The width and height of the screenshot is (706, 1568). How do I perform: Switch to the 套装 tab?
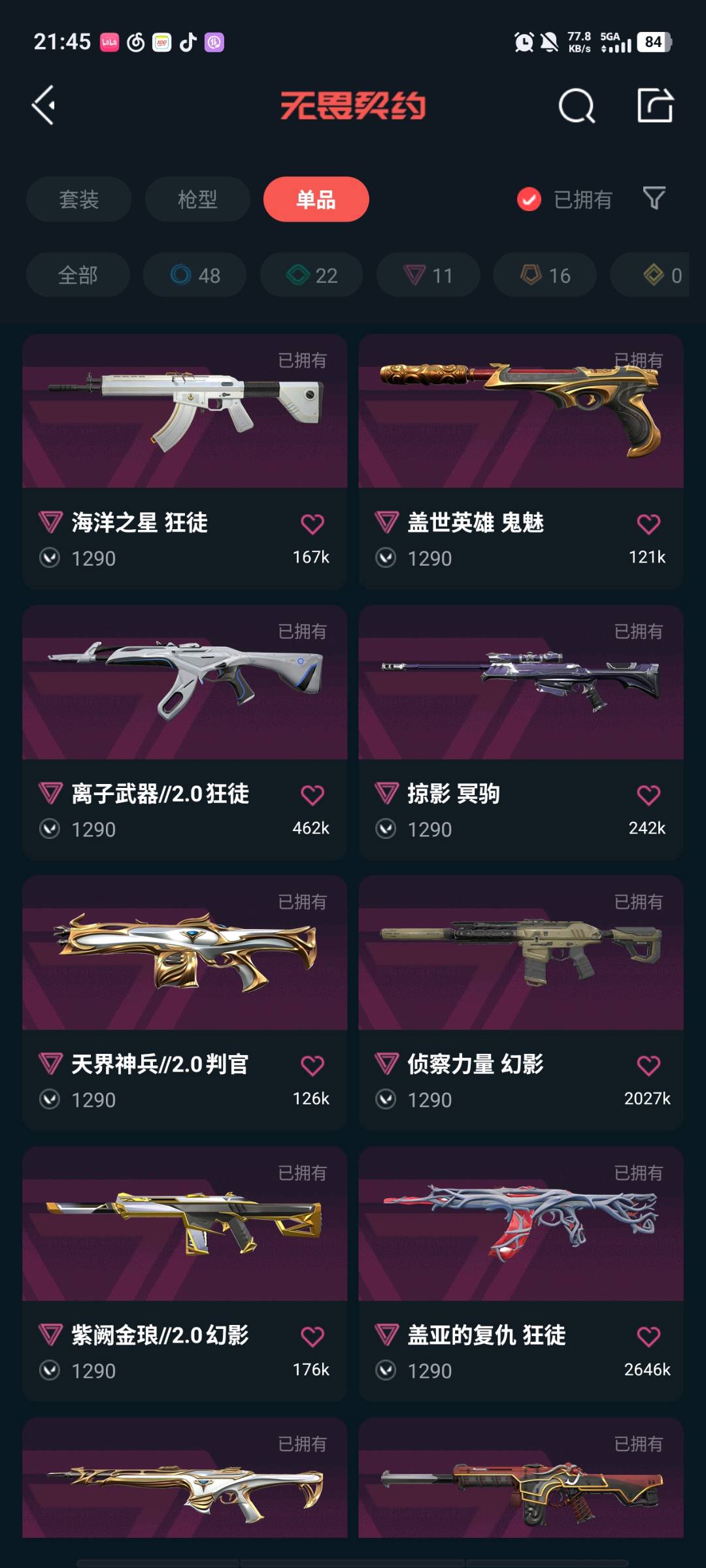click(78, 199)
